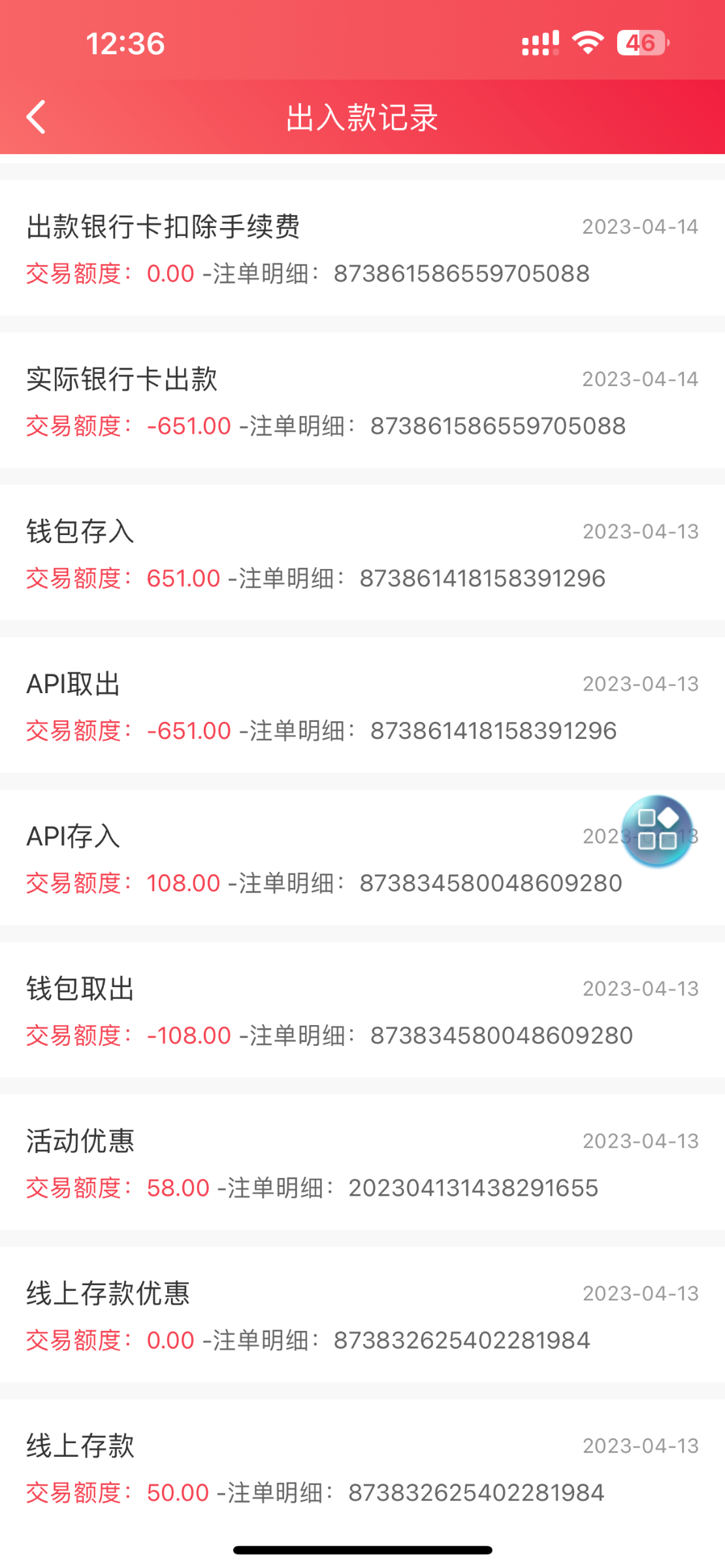Go back from the 出入款记录 page
725x1568 pixels.
[x=37, y=118]
